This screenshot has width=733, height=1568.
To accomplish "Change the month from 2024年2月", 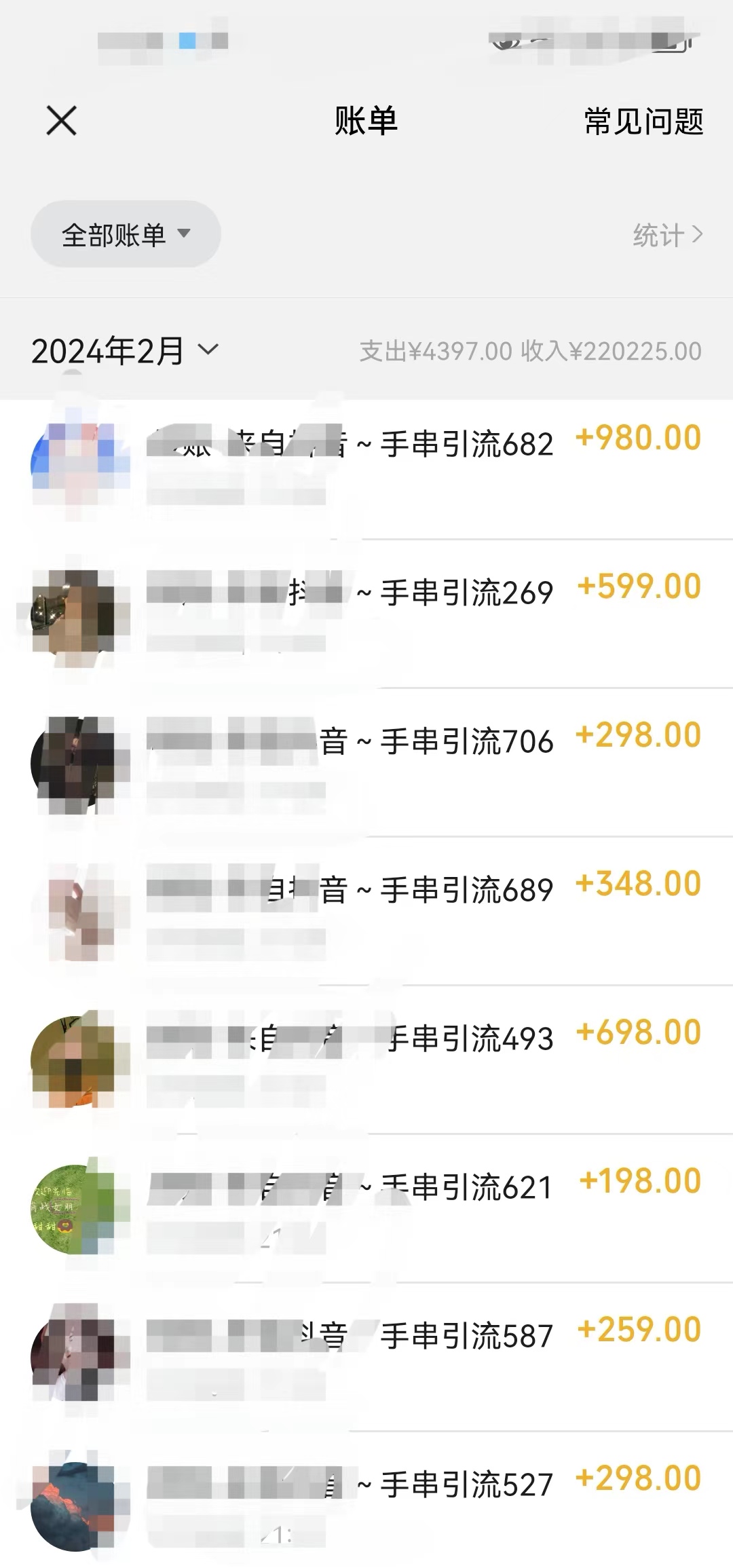I will tap(126, 351).
